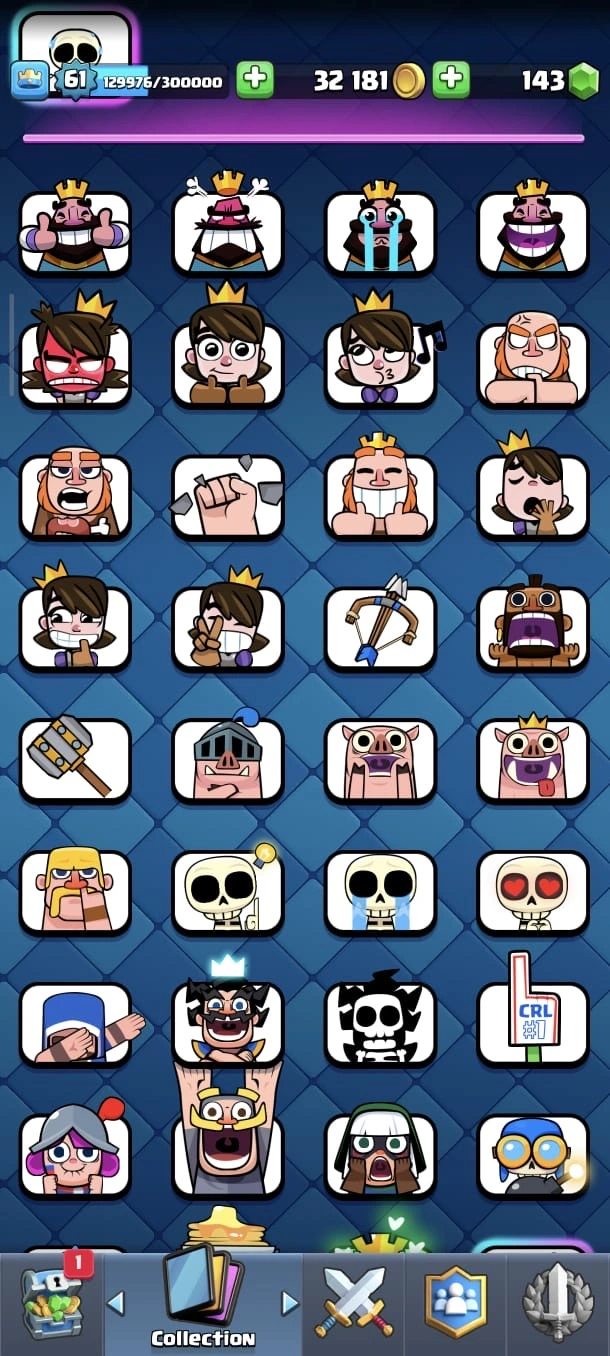610x1356 pixels.
Task: Add experience with the plus beside the XP bar
Action: (x=255, y=80)
